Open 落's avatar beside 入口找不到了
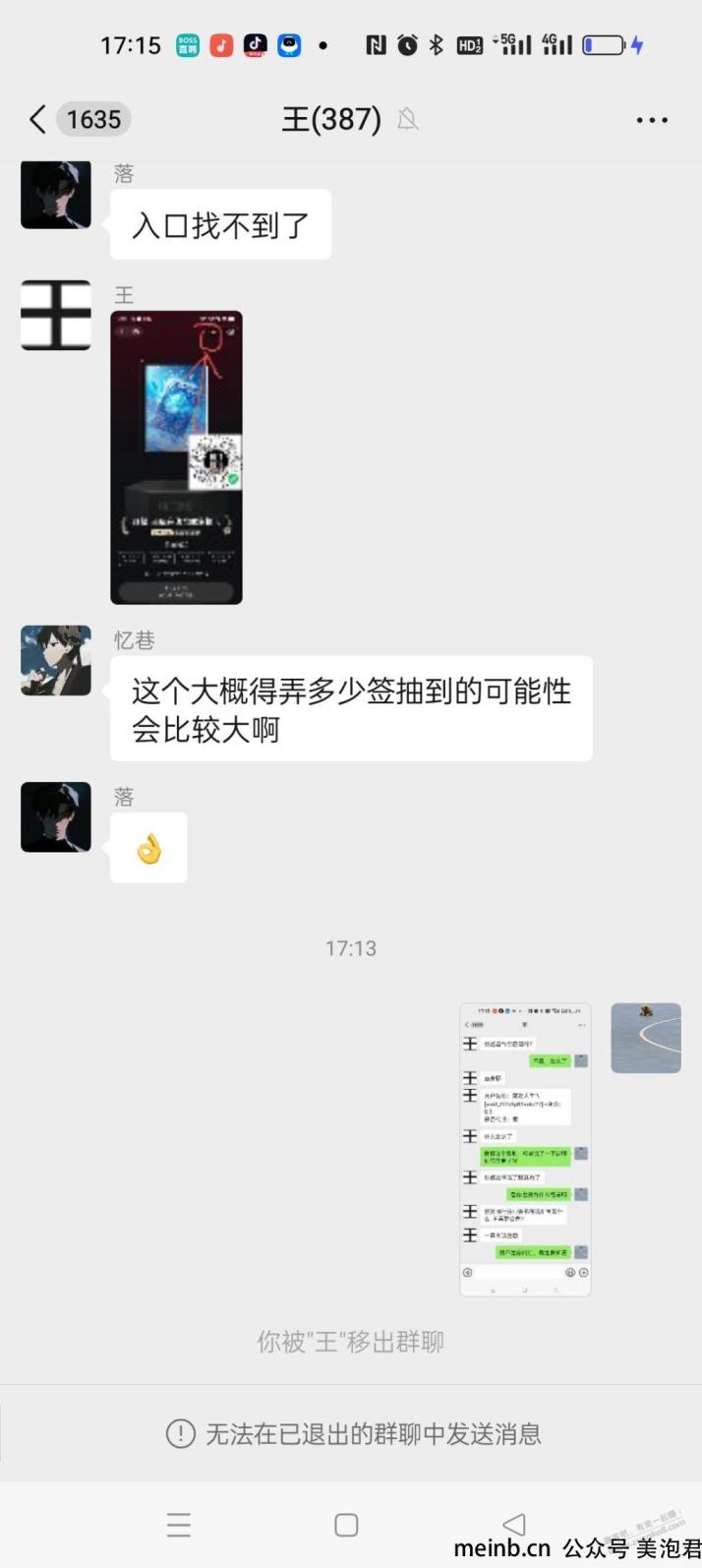This screenshot has height=1568, width=702. click(56, 195)
